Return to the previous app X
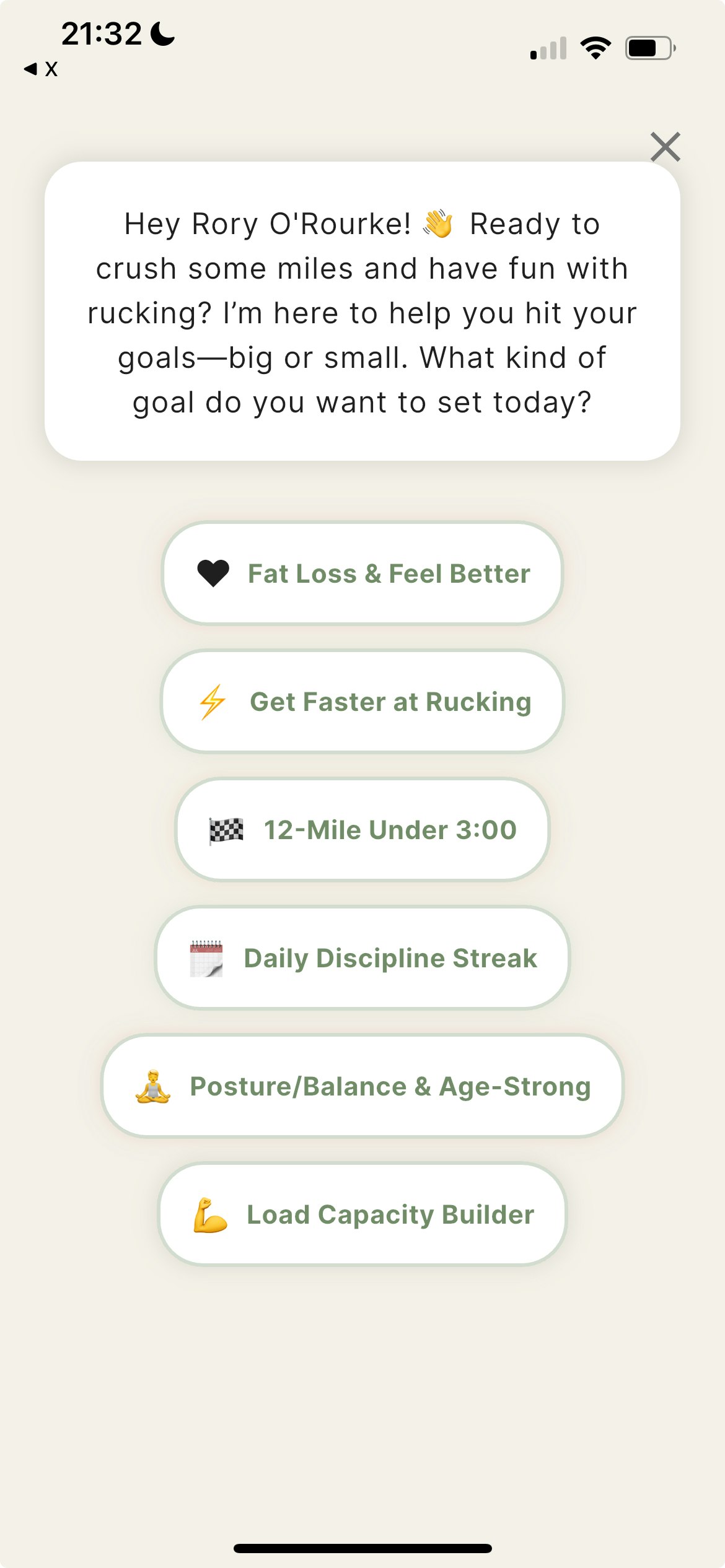 pos(41,69)
